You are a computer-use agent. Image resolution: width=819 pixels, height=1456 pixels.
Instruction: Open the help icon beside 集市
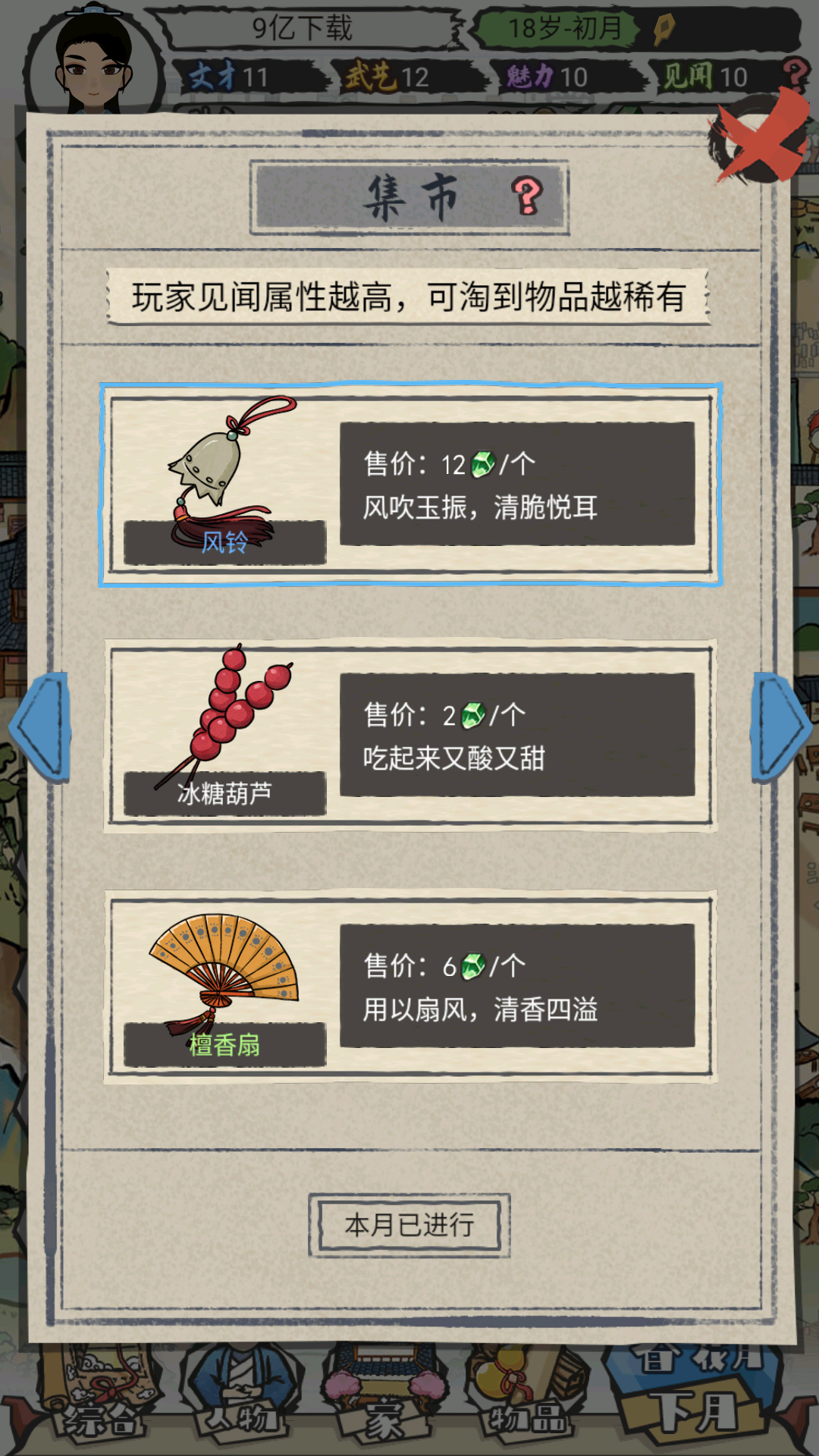point(528,197)
